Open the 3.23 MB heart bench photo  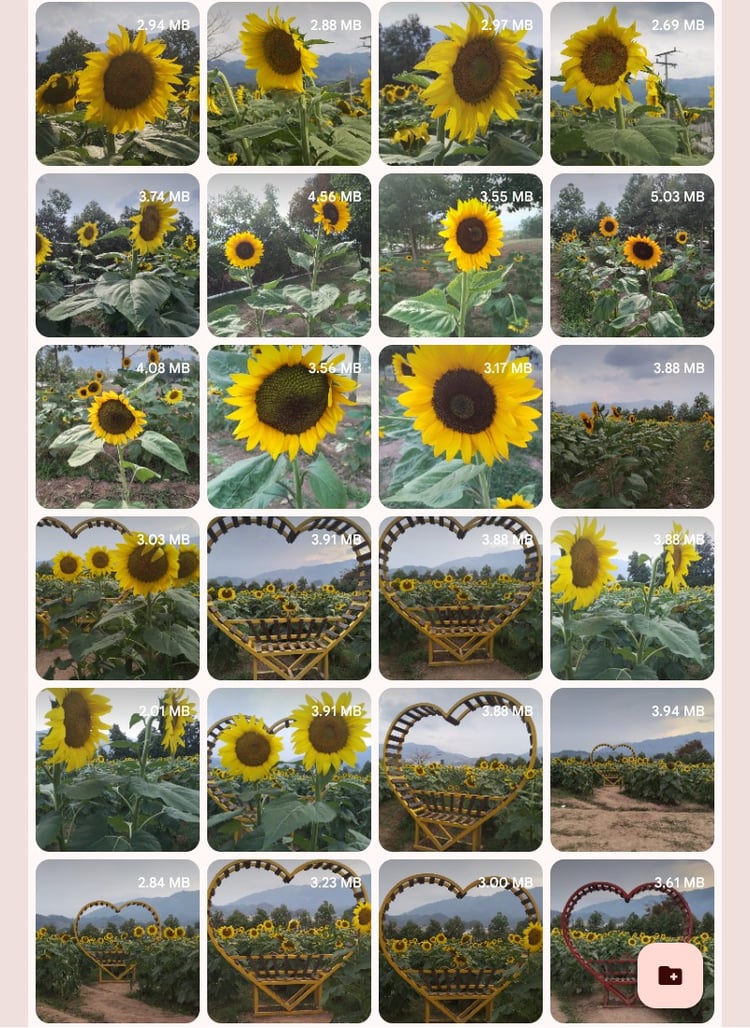[x=289, y=941]
